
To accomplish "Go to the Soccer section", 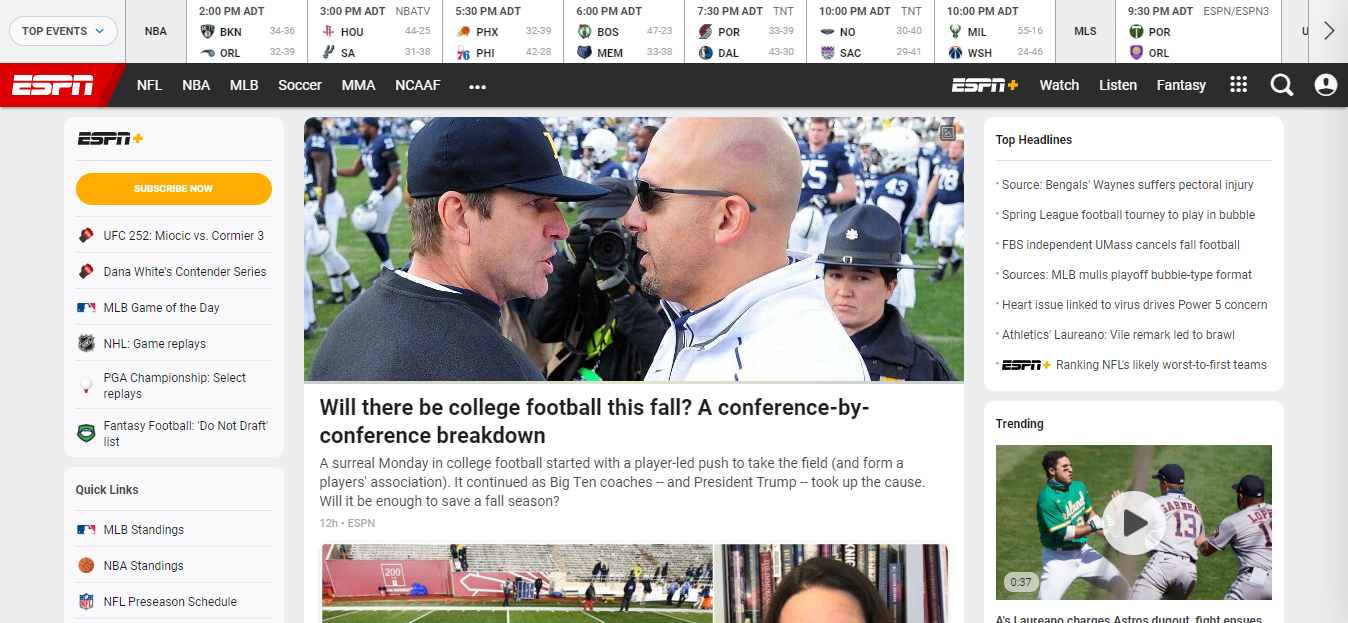I will (300, 85).
